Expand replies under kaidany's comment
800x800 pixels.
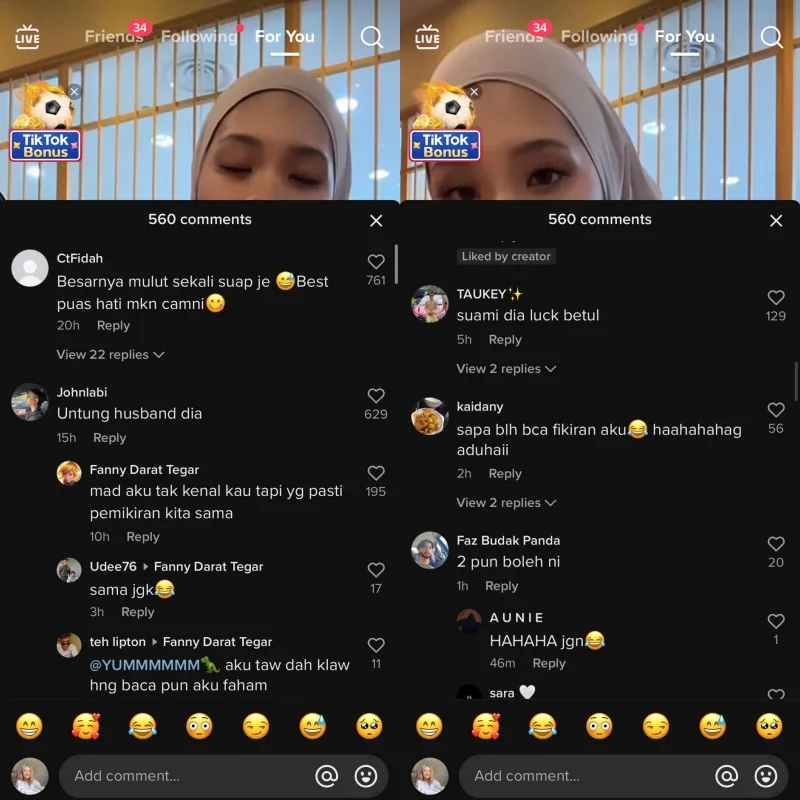tap(506, 503)
